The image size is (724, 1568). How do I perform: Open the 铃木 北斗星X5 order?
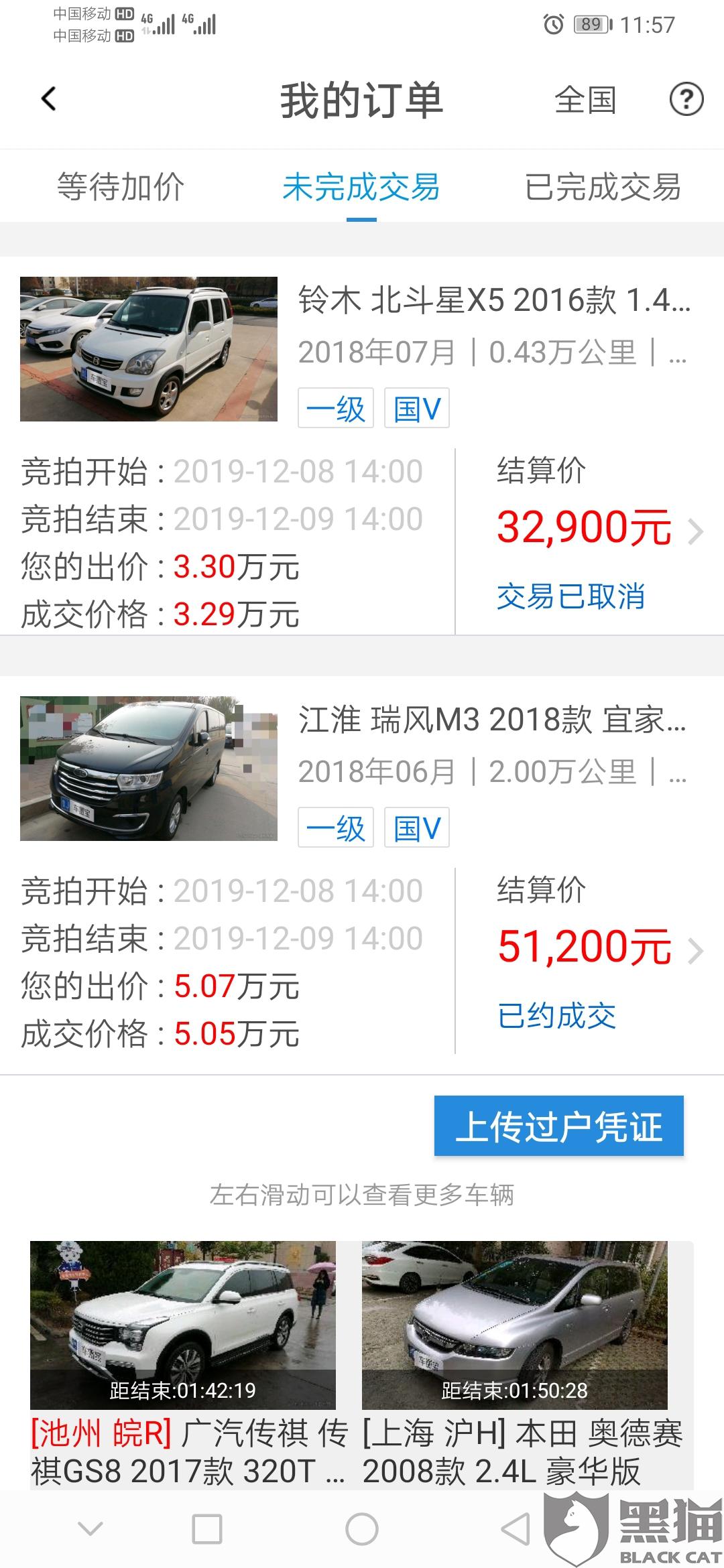tap(493, 301)
